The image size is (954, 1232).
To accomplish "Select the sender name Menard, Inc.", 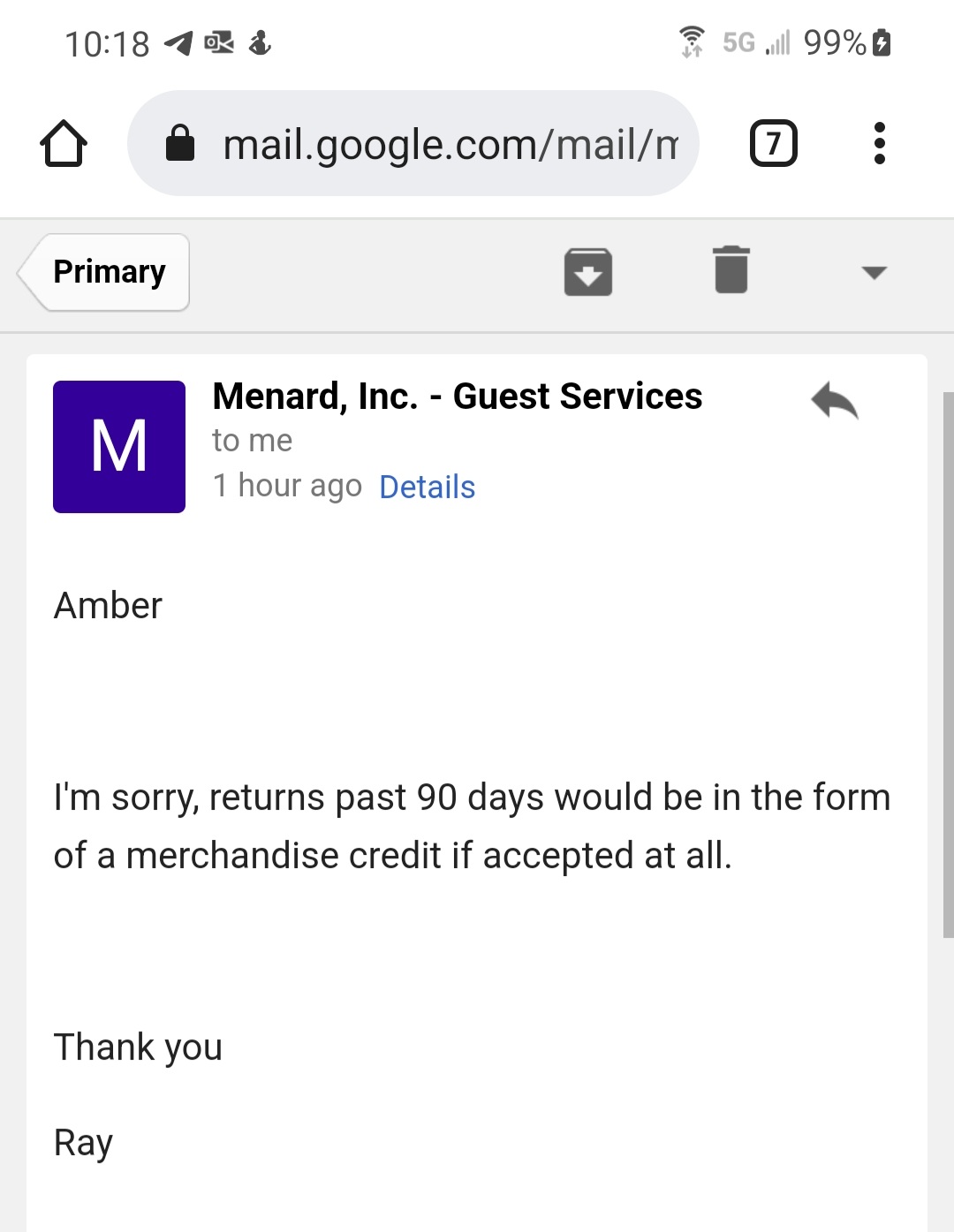I will [456, 396].
